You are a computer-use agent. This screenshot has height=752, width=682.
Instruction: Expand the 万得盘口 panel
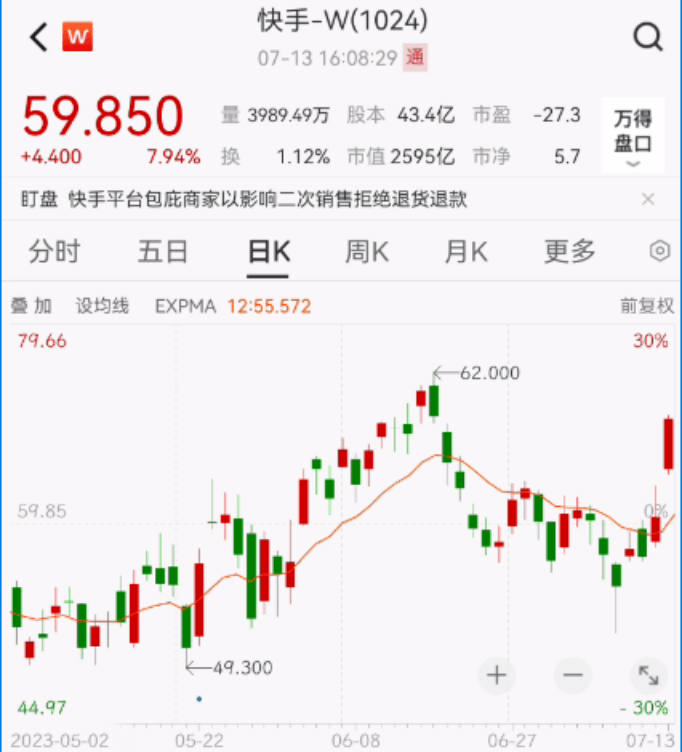pos(632,135)
